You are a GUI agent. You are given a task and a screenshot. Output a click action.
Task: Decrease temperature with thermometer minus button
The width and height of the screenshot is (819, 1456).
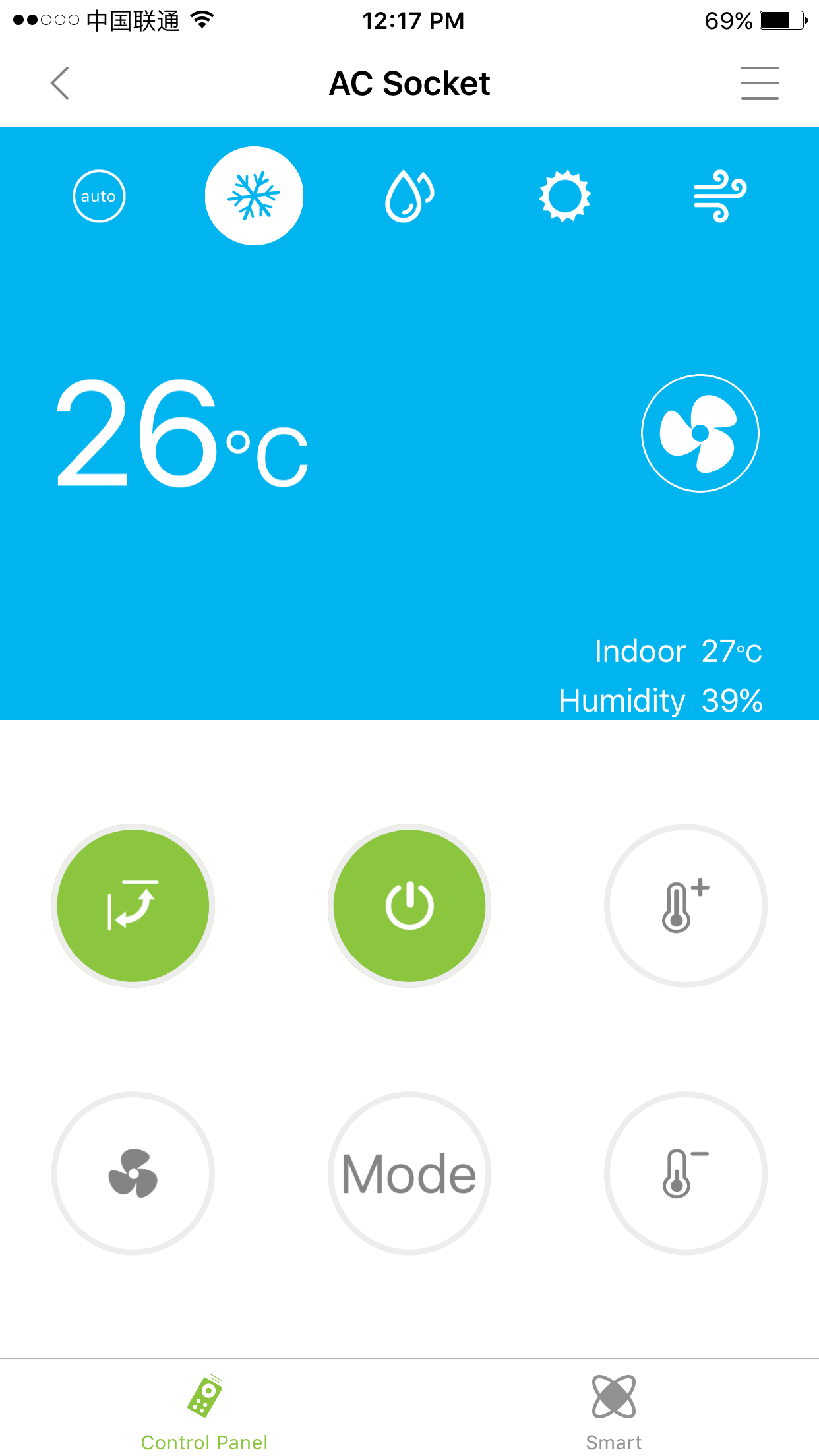pyautogui.click(x=685, y=1174)
